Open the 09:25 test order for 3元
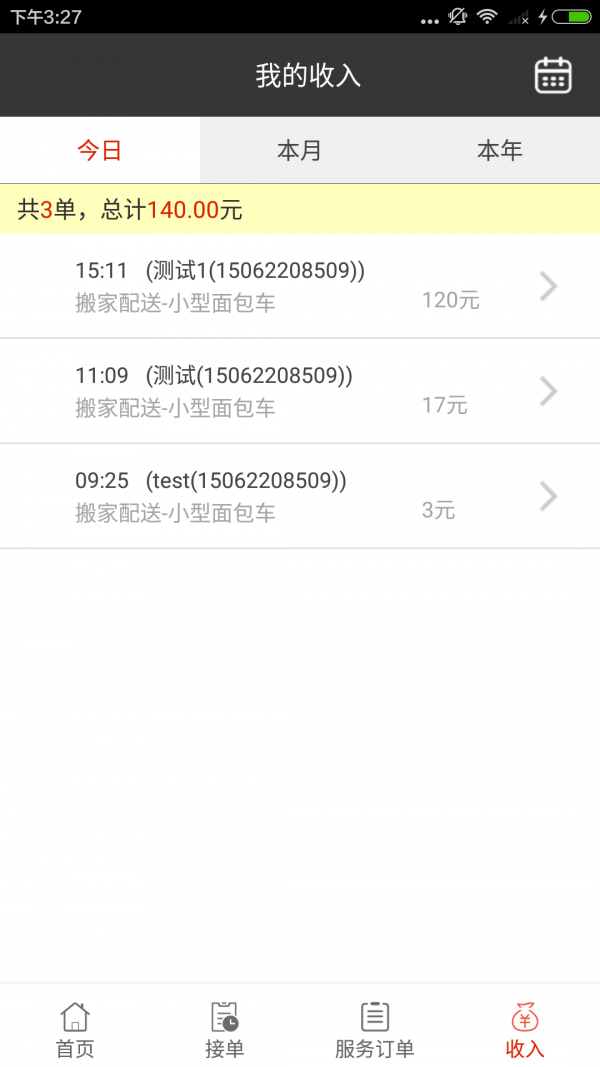The width and height of the screenshot is (600, 1067). tap(300, 496)
